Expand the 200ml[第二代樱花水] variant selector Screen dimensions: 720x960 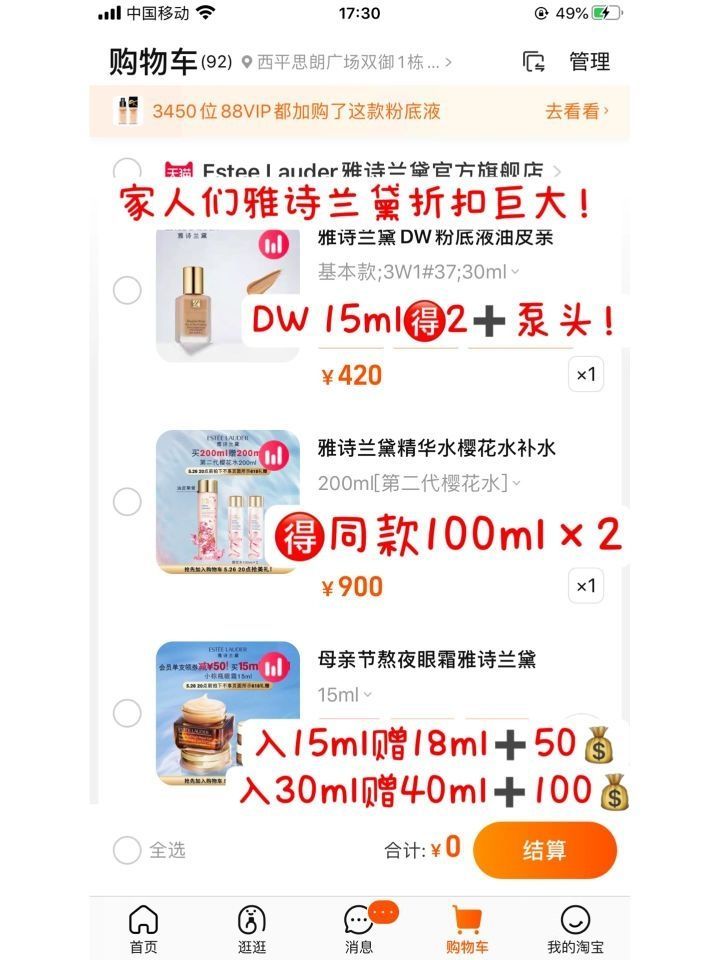[420, 483]
